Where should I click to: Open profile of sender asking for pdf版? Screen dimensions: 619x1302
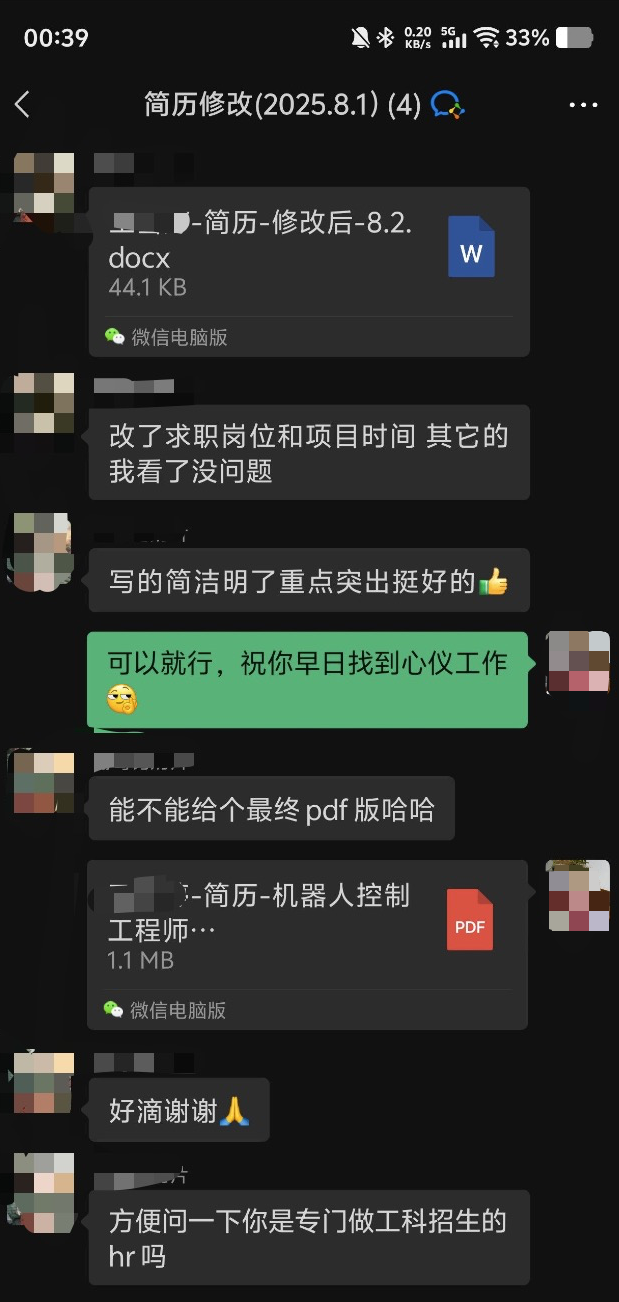[44, 783]
